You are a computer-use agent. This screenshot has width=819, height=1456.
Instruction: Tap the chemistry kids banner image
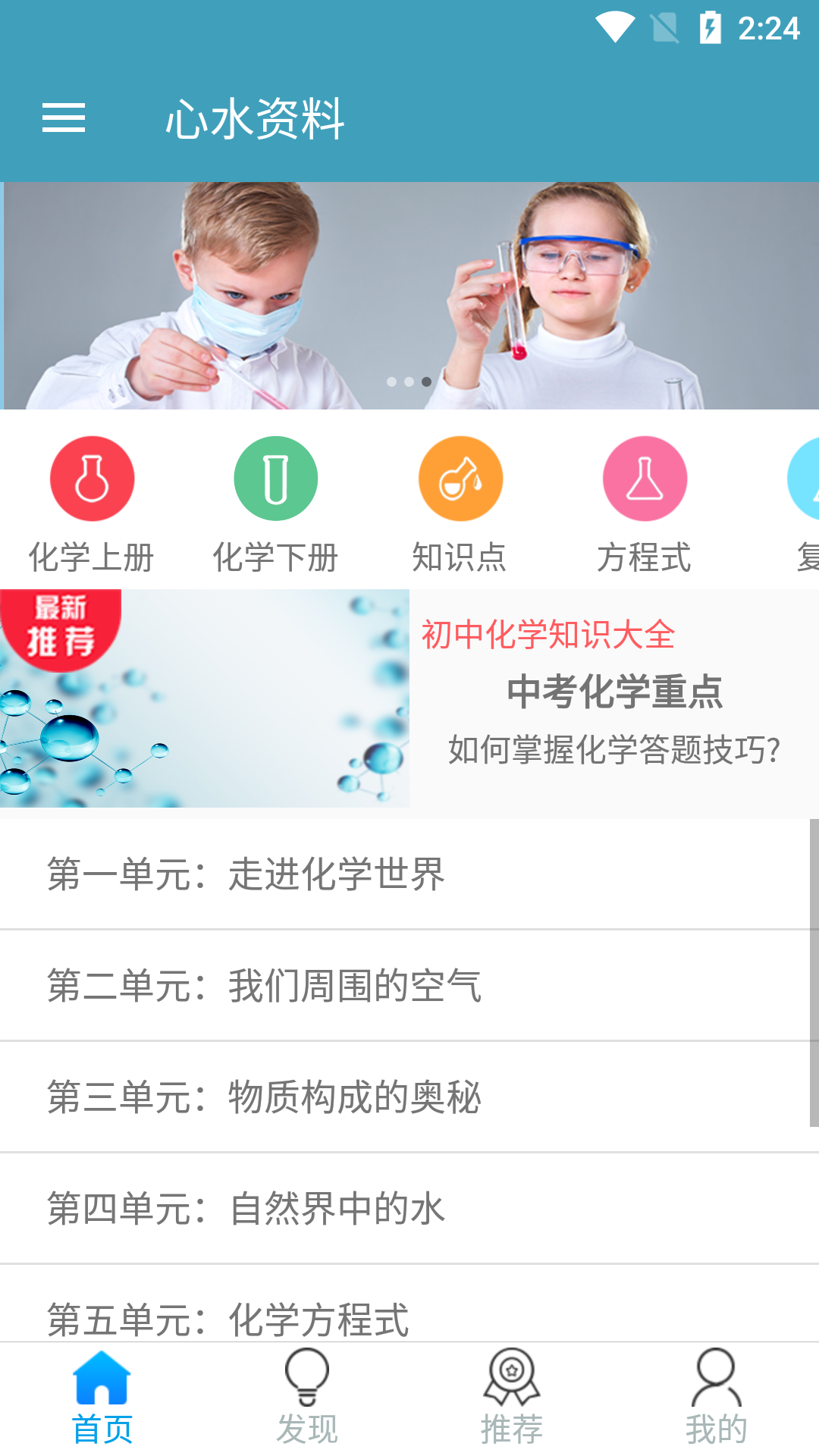pos(409,296)
